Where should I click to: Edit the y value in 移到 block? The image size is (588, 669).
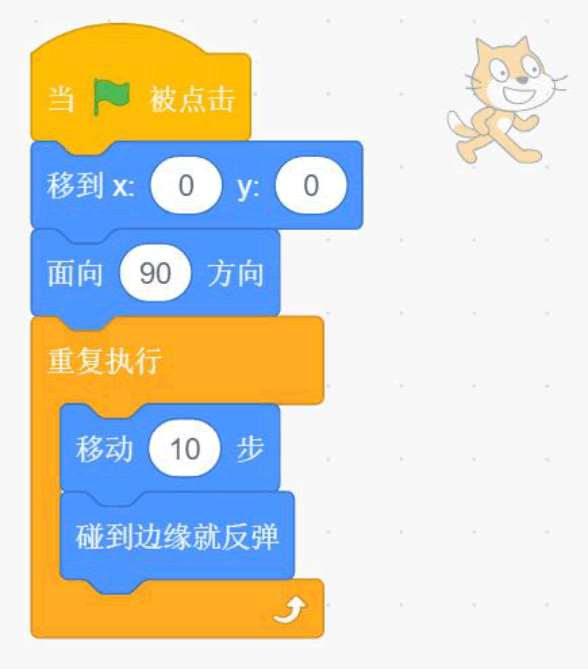pyautogui.click(x=311, y=185)
